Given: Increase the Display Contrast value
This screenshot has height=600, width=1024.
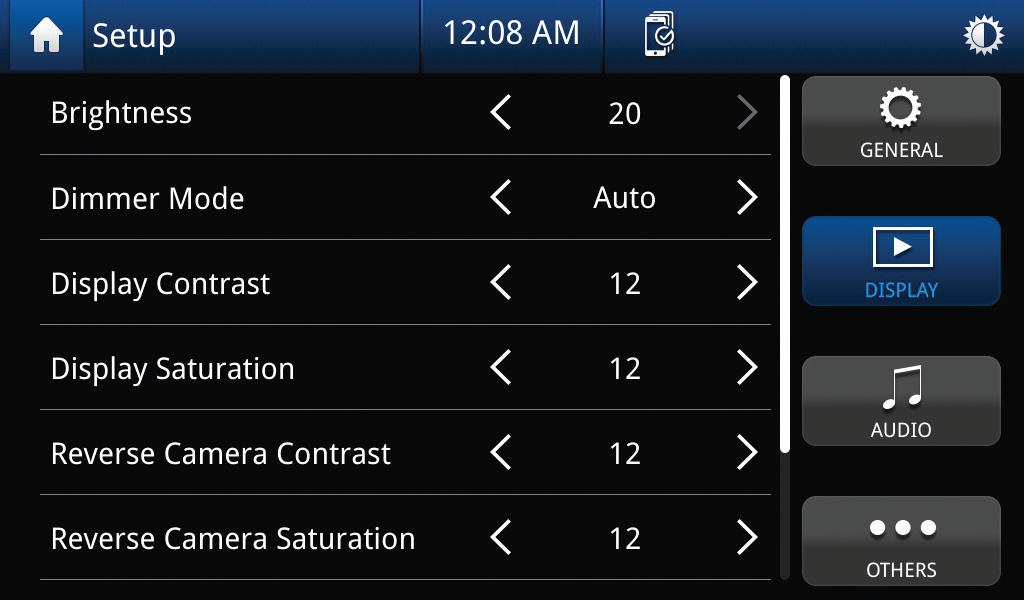Looking at the screenshot, I should tap(747, 284).
